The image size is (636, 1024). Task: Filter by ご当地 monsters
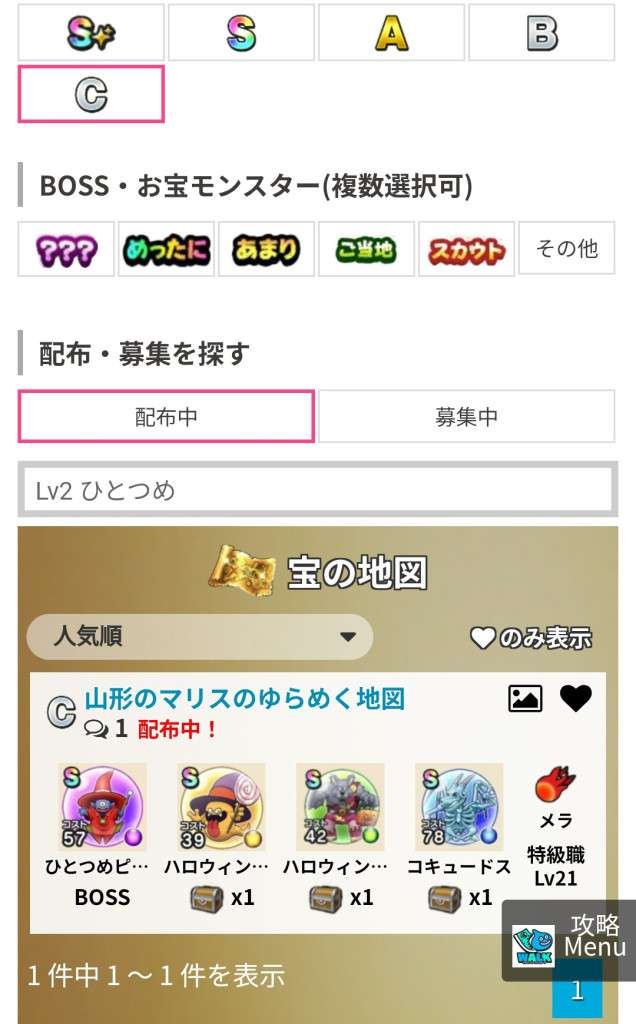pyautogui.click(x=366, y=250)
